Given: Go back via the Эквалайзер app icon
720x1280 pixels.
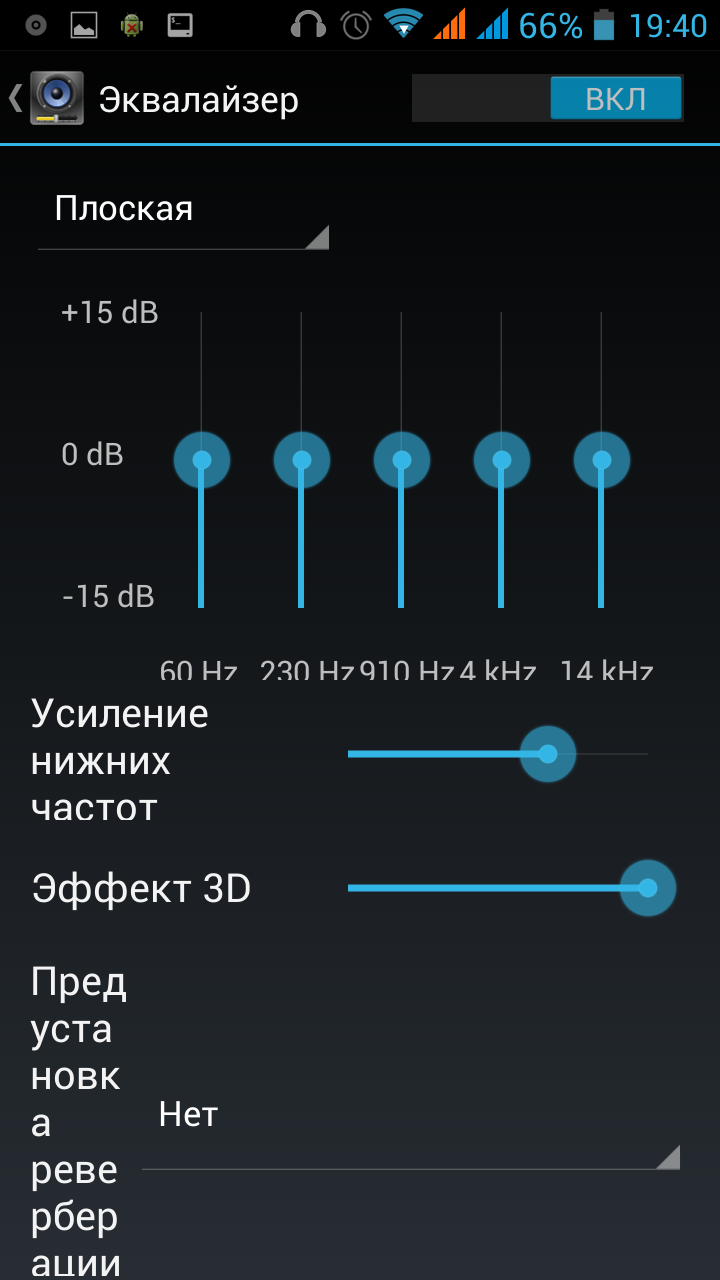Looking at the screenshot, I should [55, 99].
